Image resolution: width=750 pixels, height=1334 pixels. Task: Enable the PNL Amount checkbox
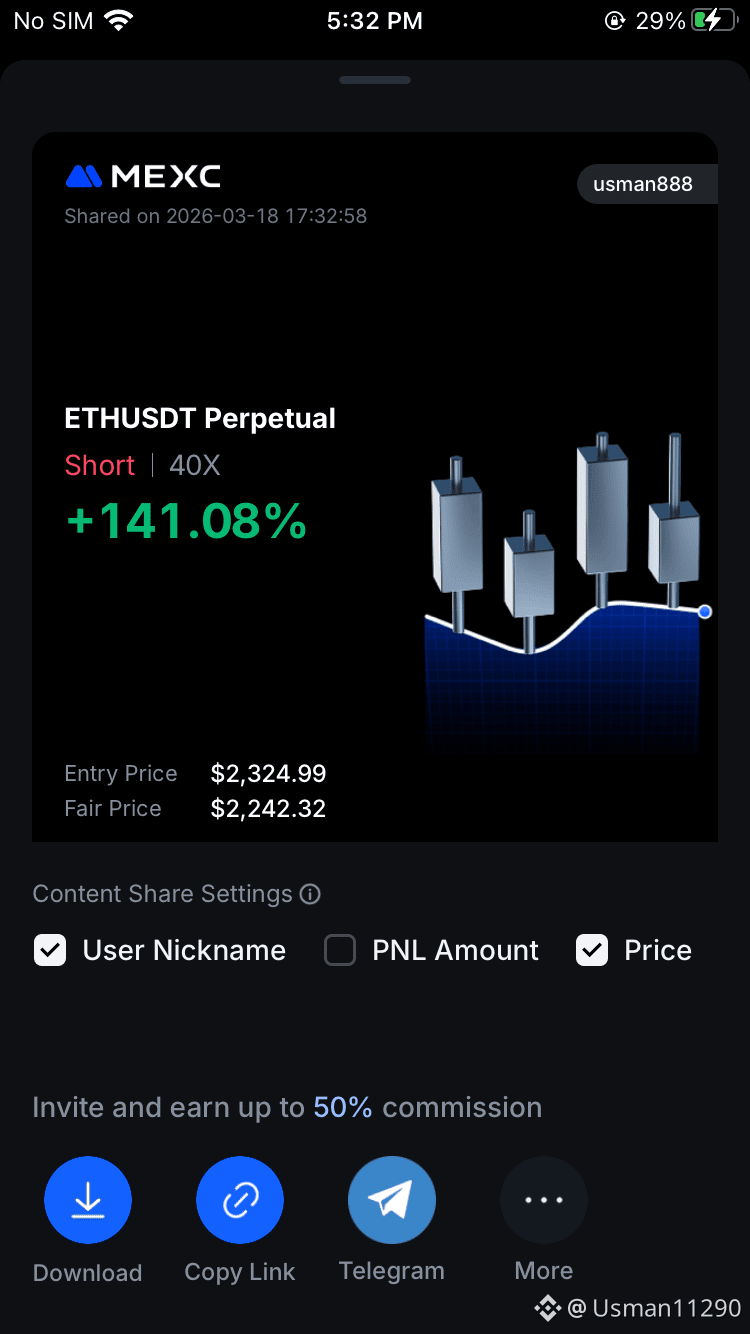click(340, 950)
